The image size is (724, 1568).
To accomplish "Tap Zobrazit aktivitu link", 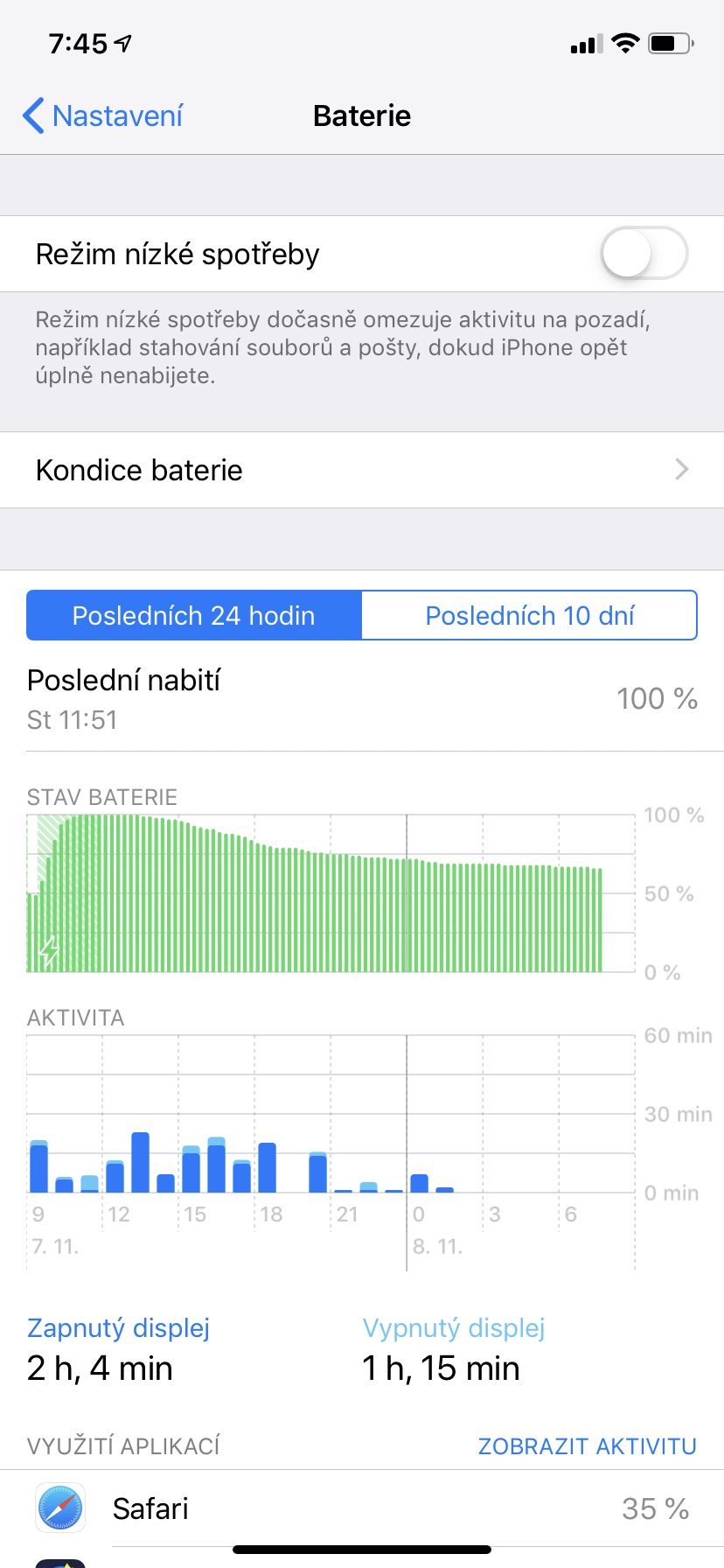I will click(x=587, y=1446).
